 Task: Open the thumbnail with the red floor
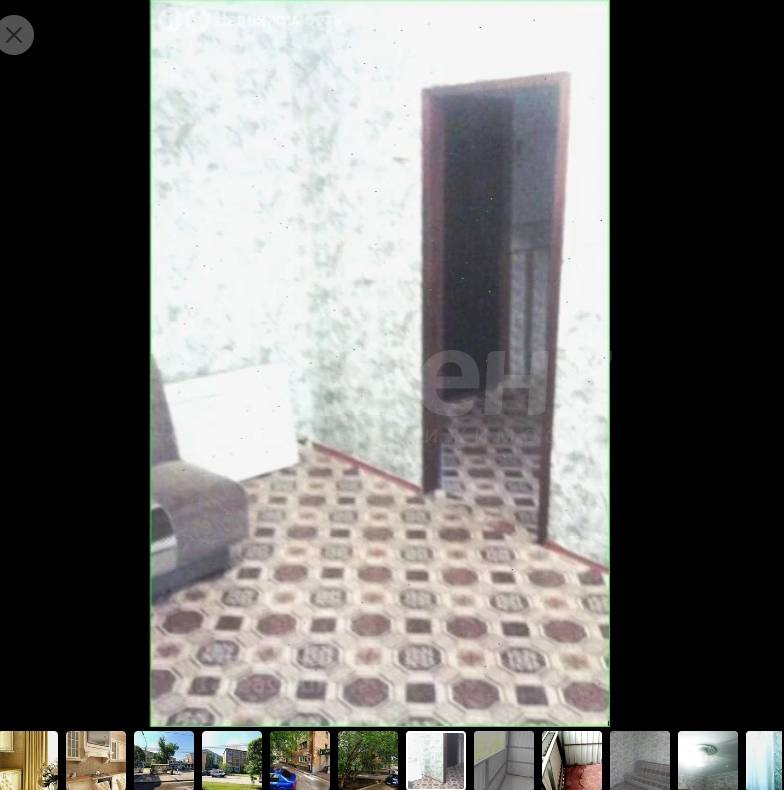tap(572, 760)
